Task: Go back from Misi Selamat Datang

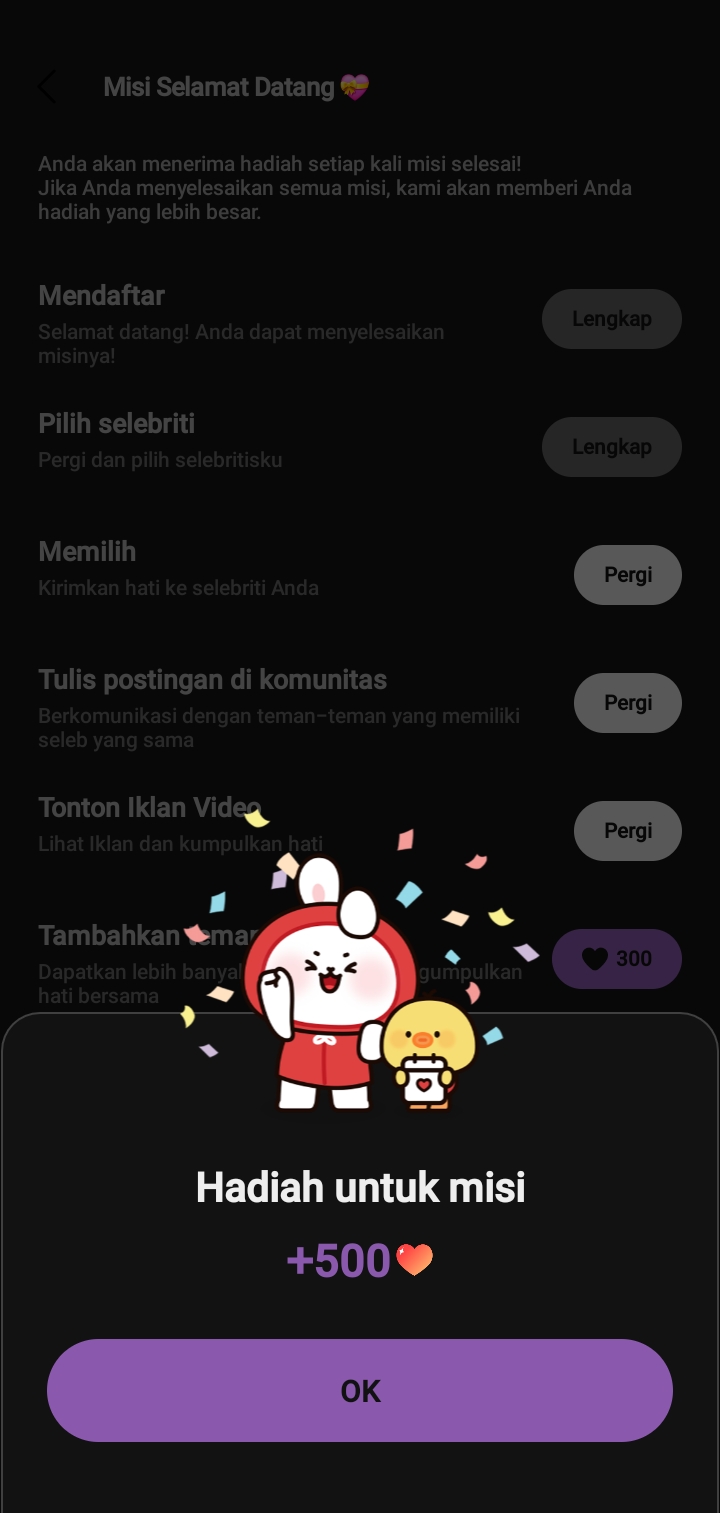Action: tap(47, 87)
